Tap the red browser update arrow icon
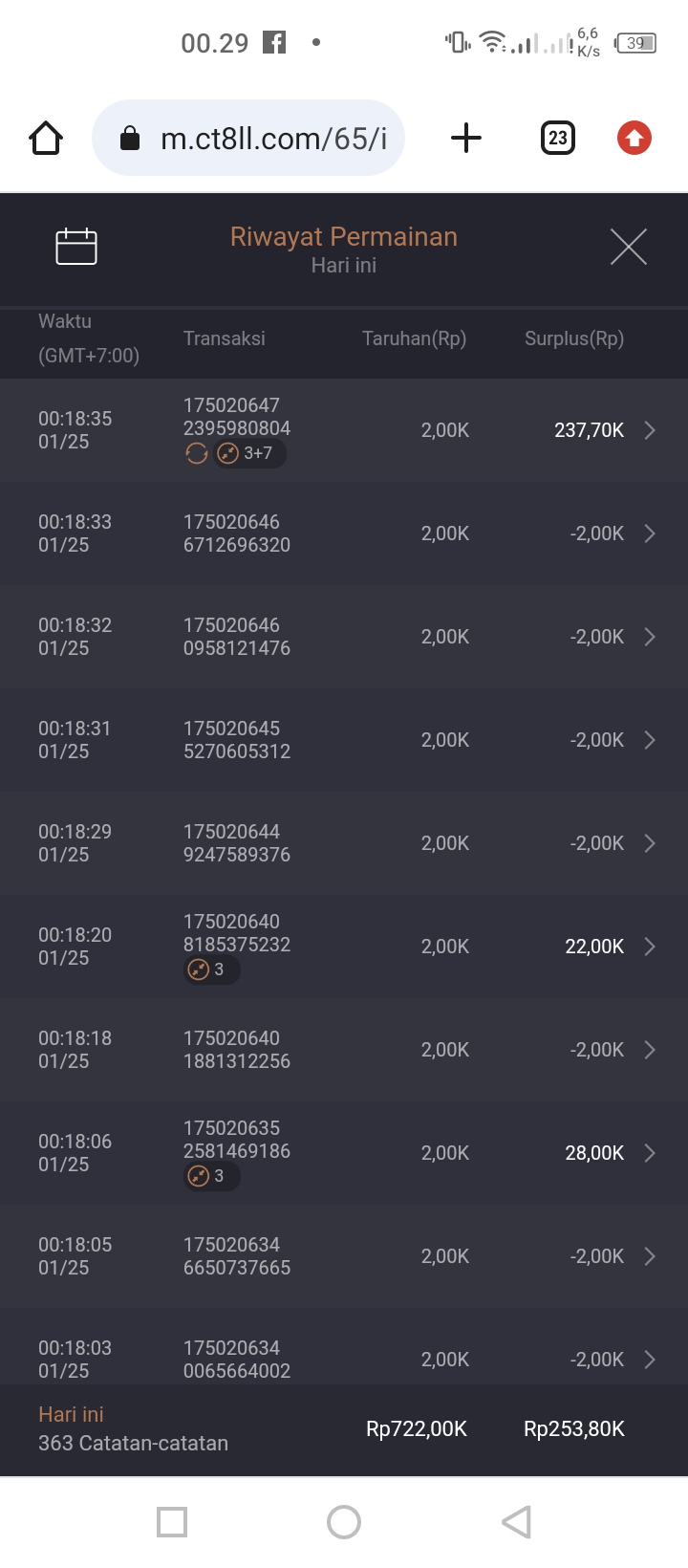 click(634, 139)
